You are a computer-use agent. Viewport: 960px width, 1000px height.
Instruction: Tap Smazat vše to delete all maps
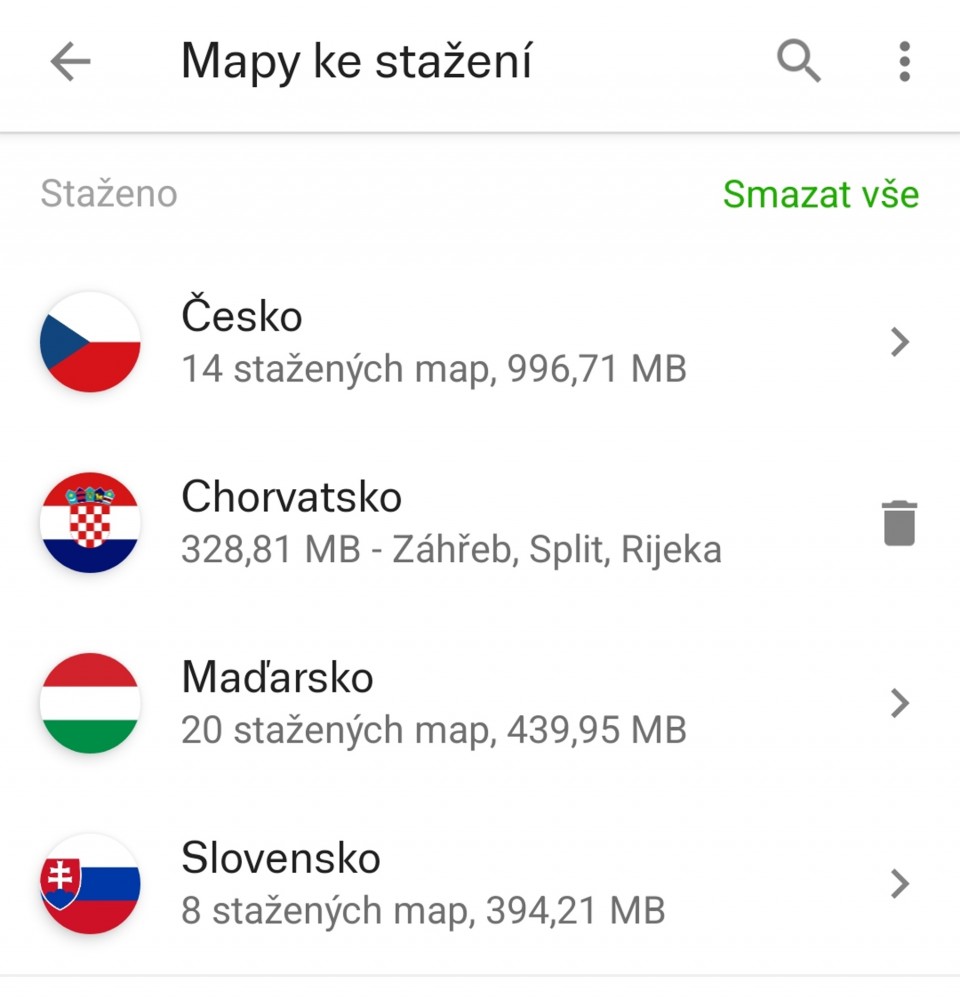[x=820, y=194]
